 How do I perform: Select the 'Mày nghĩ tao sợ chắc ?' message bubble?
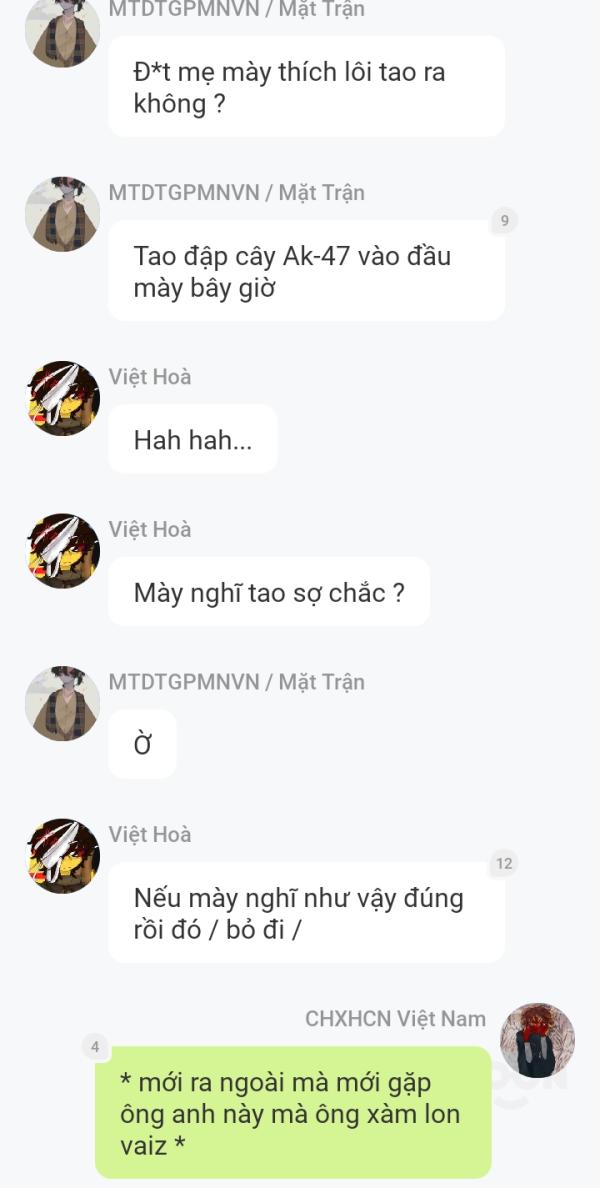(x=269, y=592)
